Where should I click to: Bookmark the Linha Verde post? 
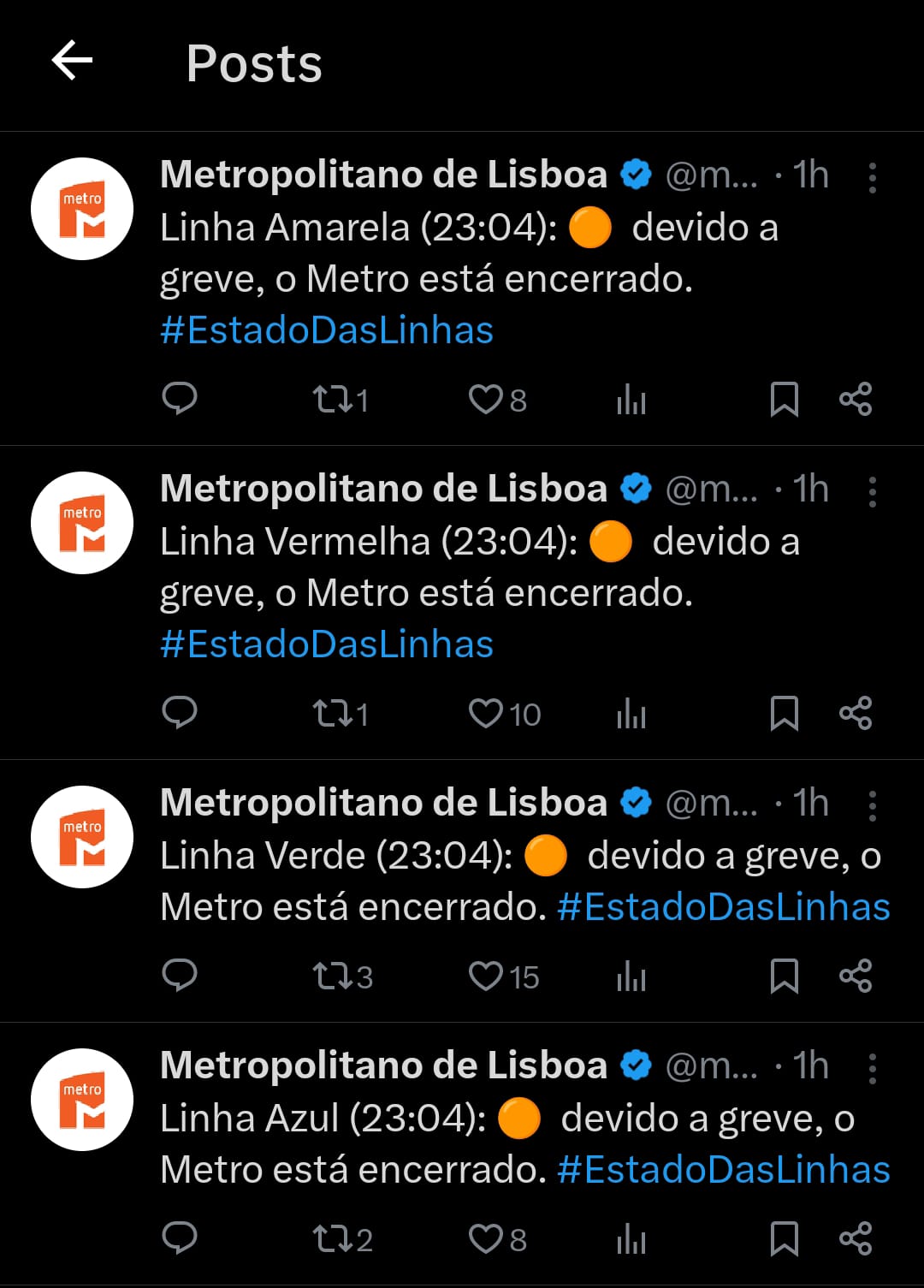click(784, 976)
